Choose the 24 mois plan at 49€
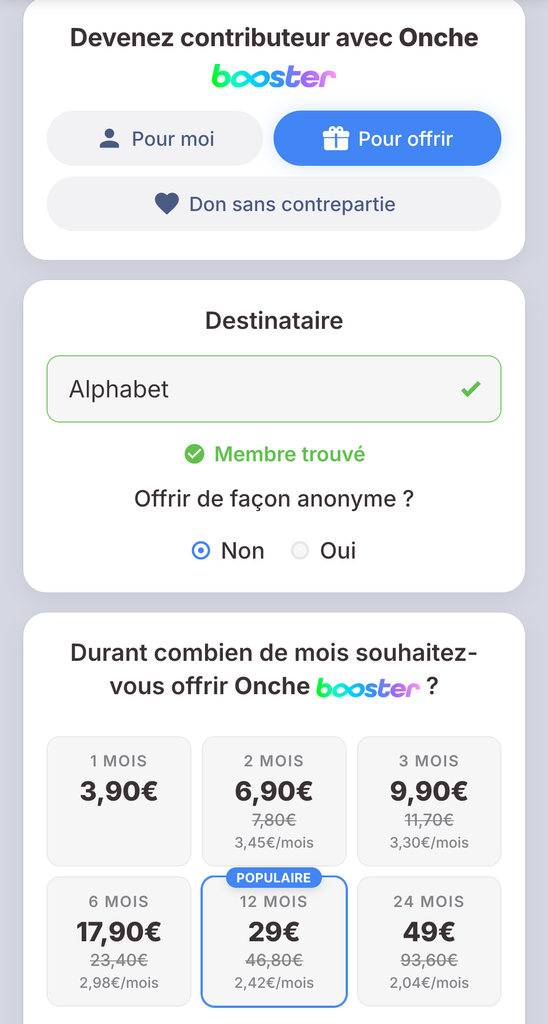 click(x=429, y=941)
